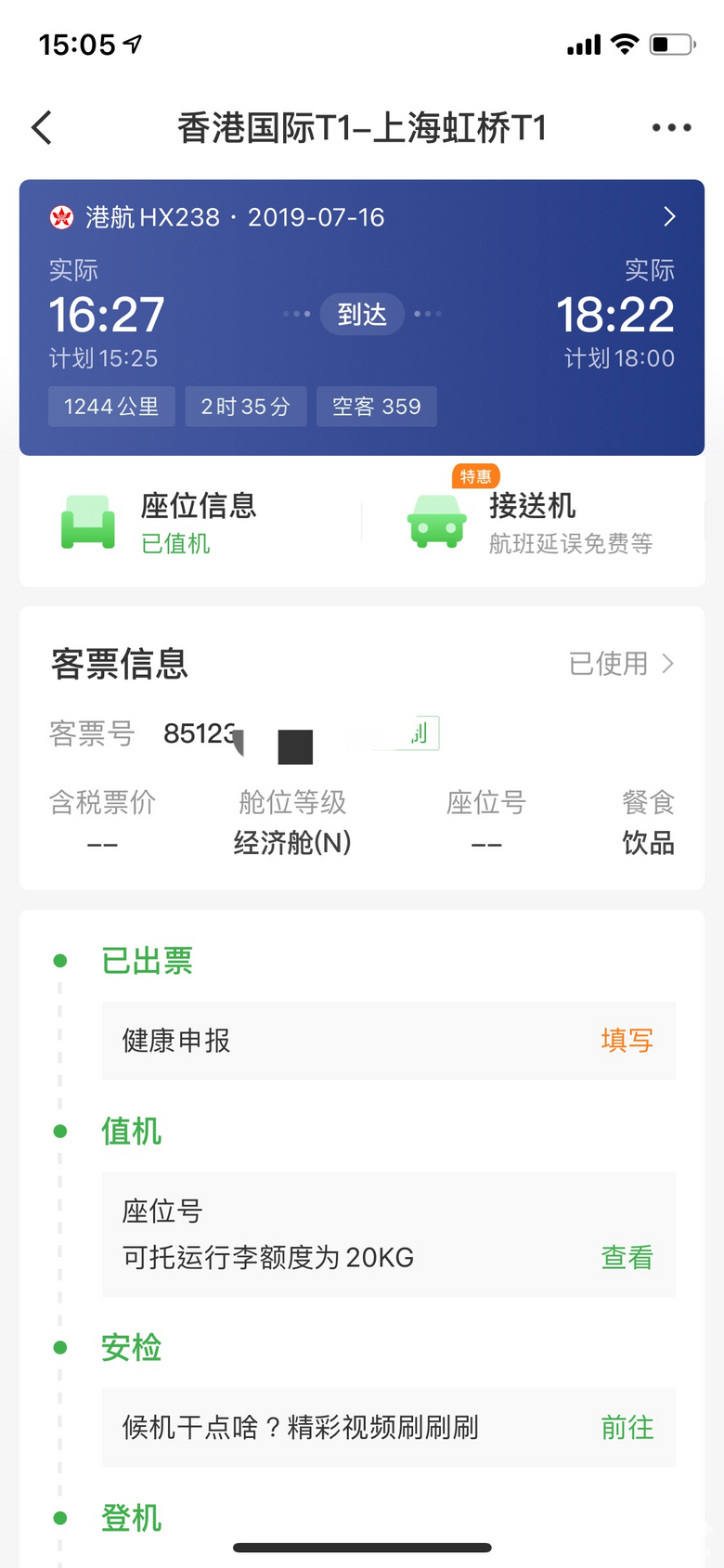Select the 到达 status pill on flight card
724x1568 pixels.
click(x=361, y=315)
